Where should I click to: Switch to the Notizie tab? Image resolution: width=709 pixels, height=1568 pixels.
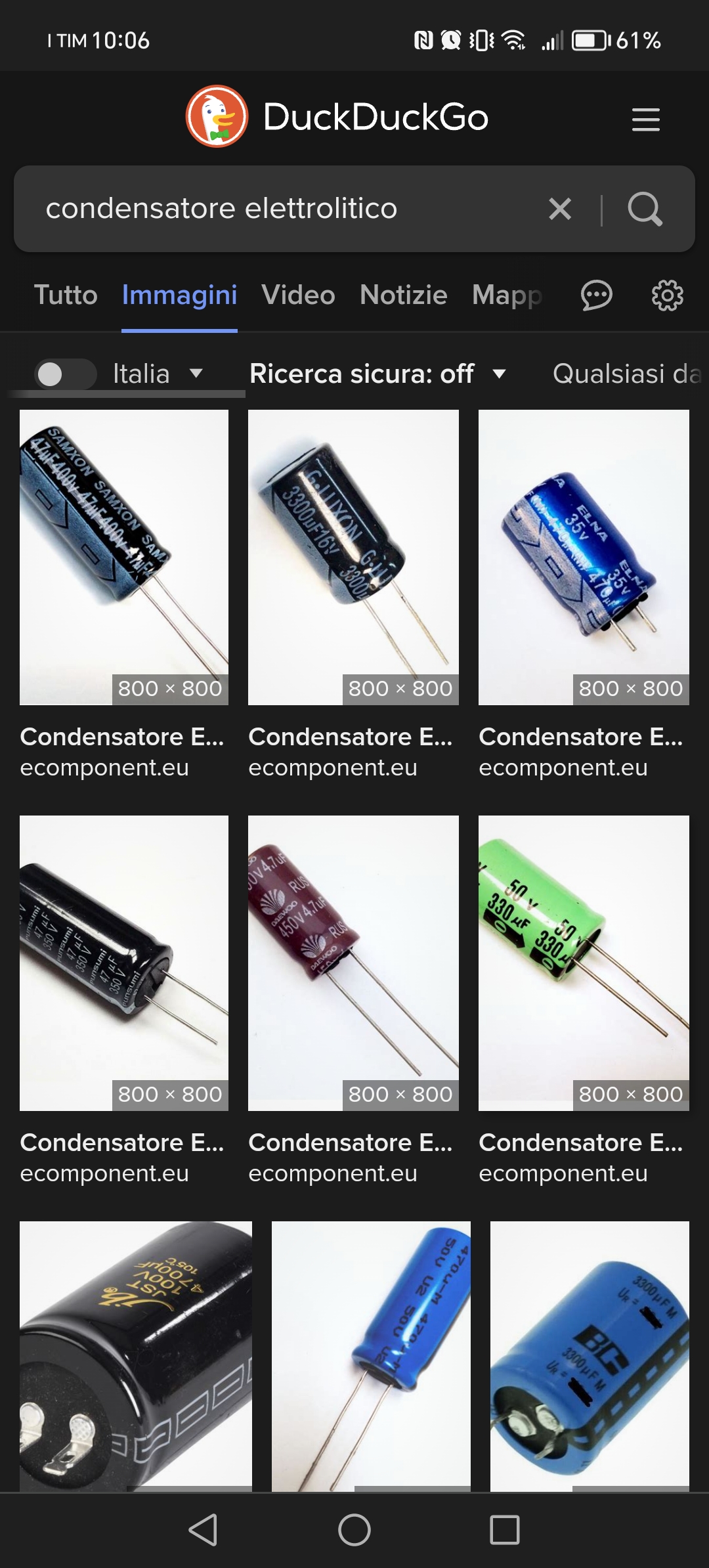click(403, 295)
